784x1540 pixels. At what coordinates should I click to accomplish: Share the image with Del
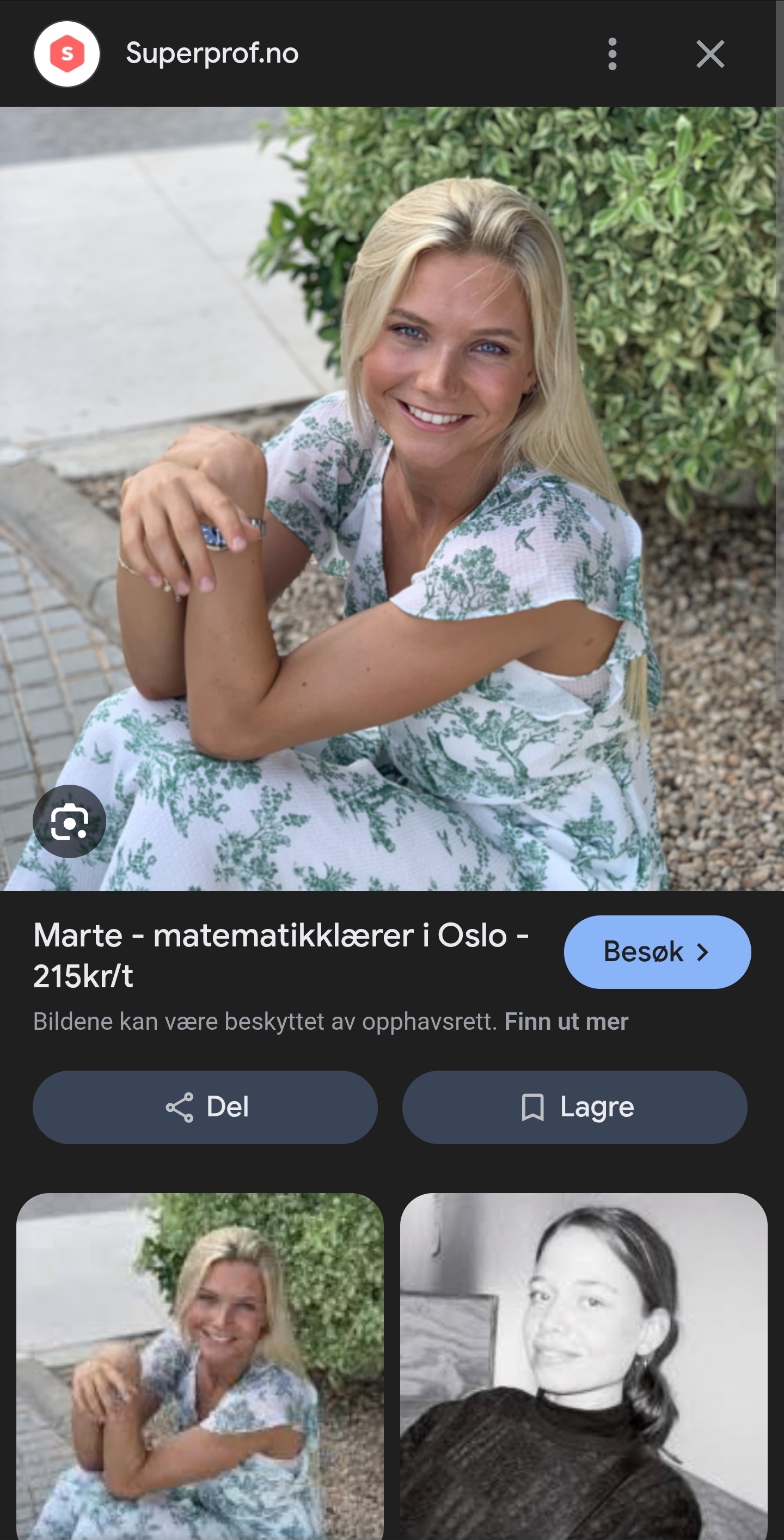pos(205,1107)
